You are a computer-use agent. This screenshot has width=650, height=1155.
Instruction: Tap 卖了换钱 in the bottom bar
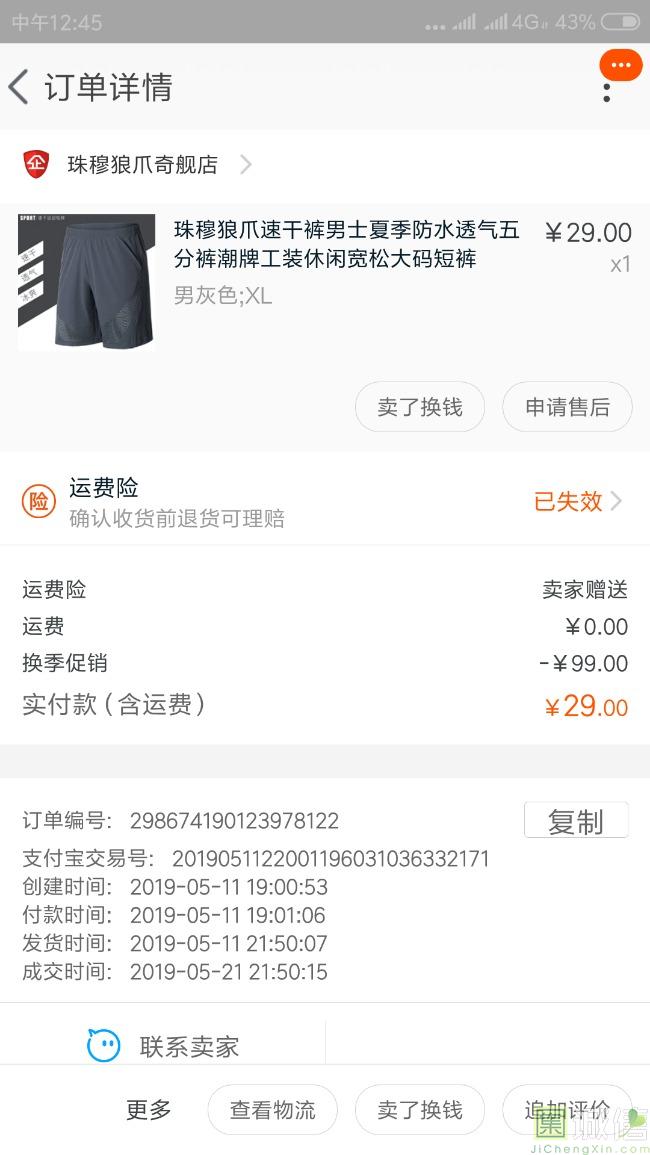pyautogui.click(x=420, y=1109)
